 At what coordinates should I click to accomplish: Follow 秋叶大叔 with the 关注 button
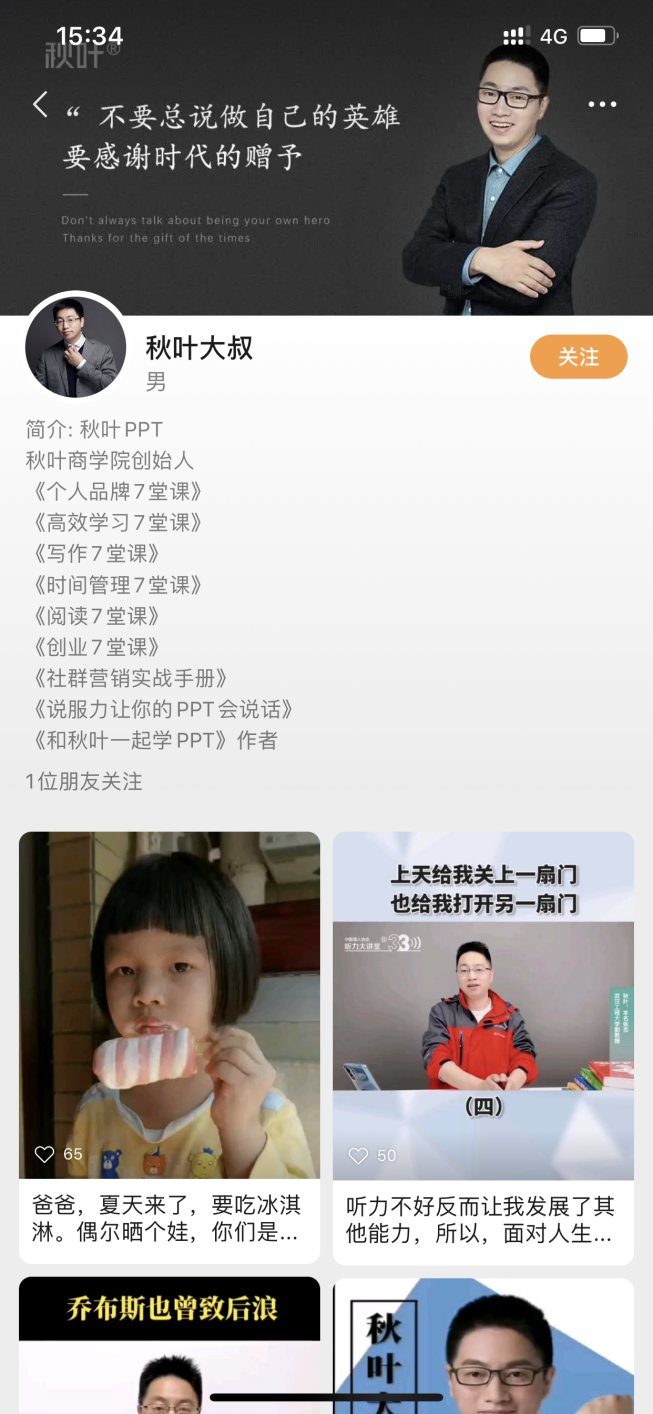[x=578, y=357]
